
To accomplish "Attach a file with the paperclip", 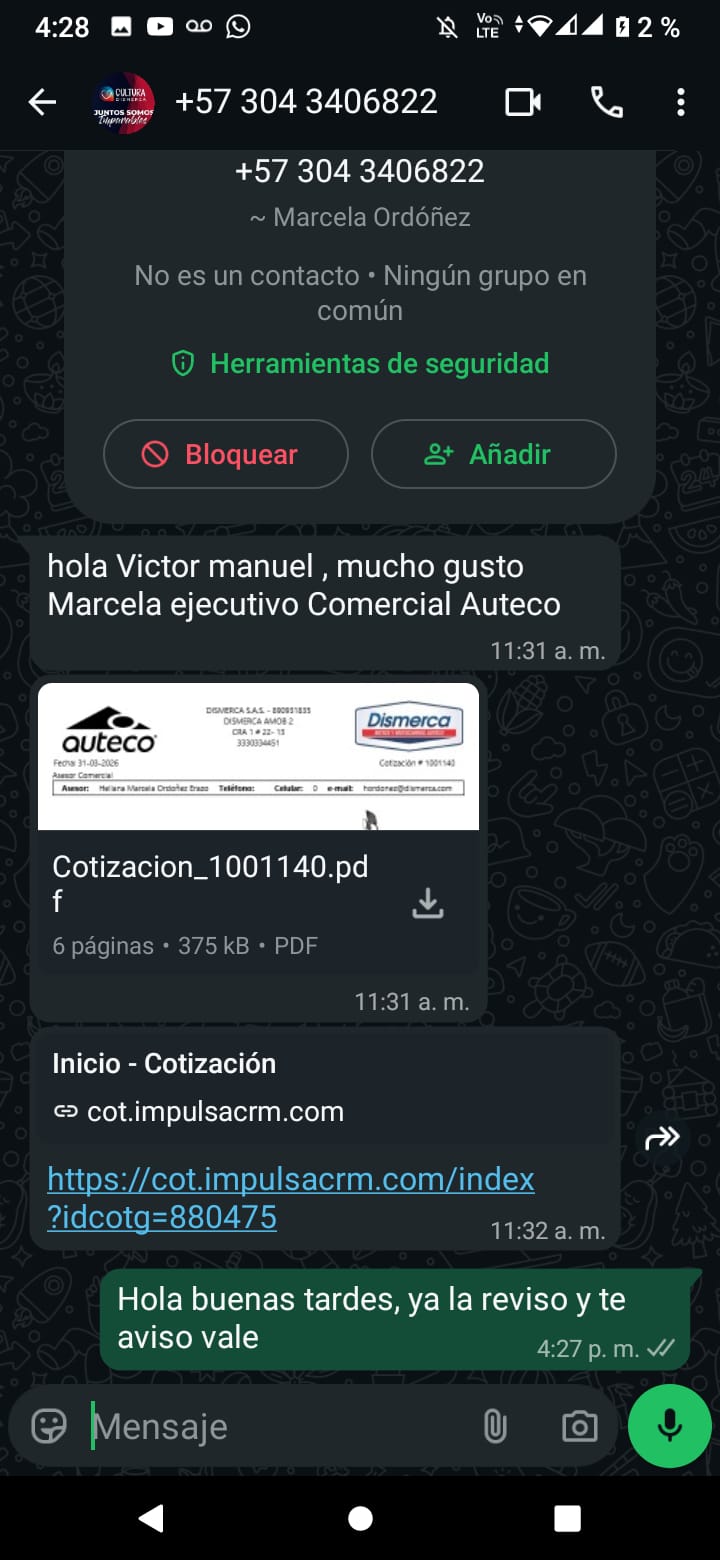I will 495,1426.
